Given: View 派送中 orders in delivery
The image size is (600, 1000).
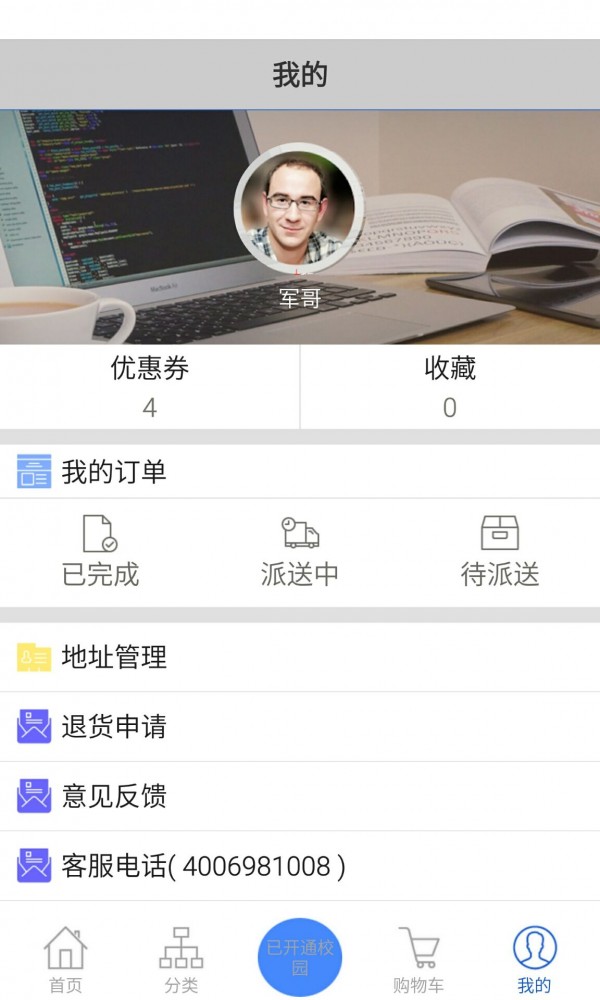Looking at the screenshot, I should tap(300, 552).
